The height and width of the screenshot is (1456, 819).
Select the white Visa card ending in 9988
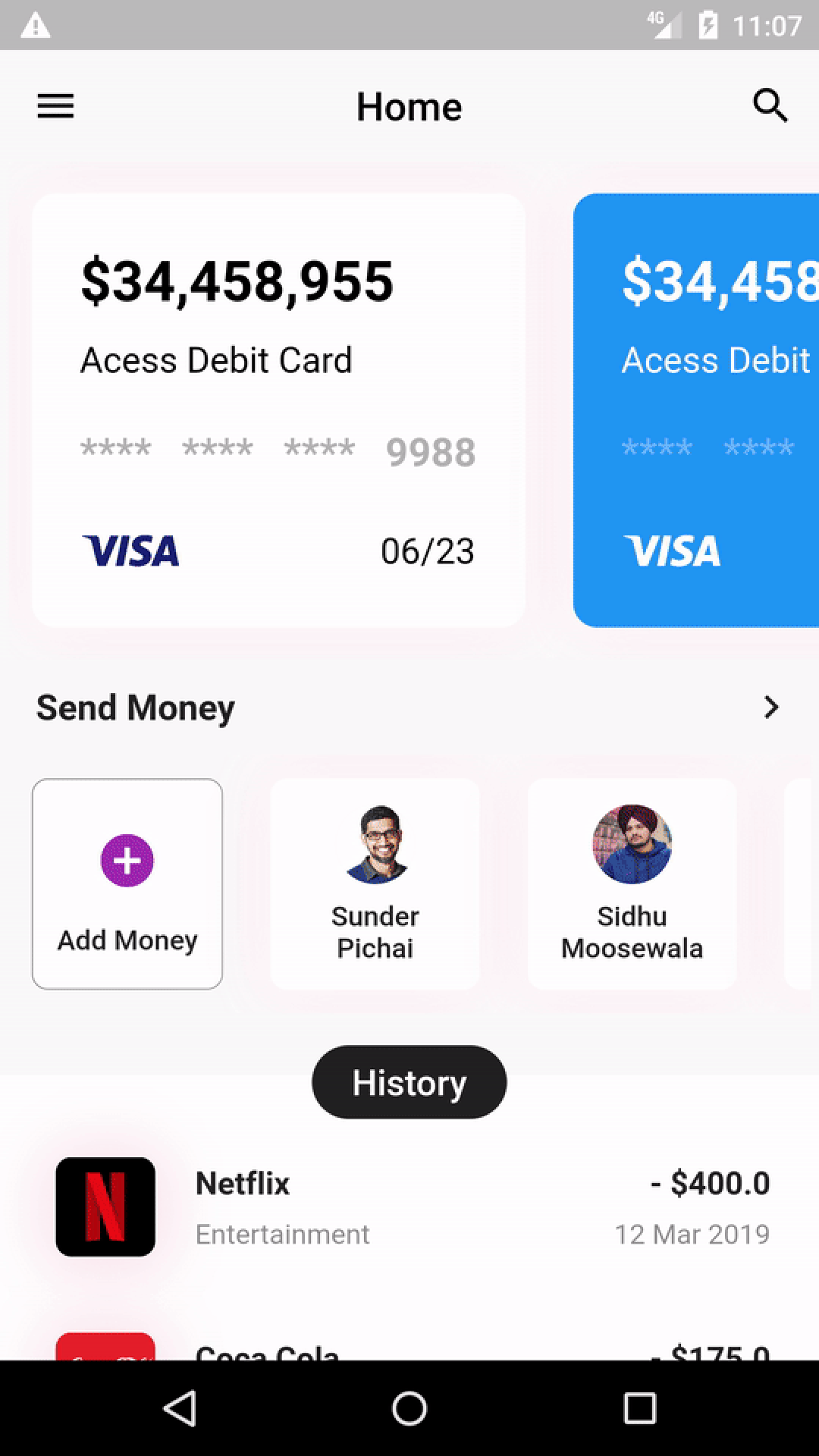click(278, 410)
